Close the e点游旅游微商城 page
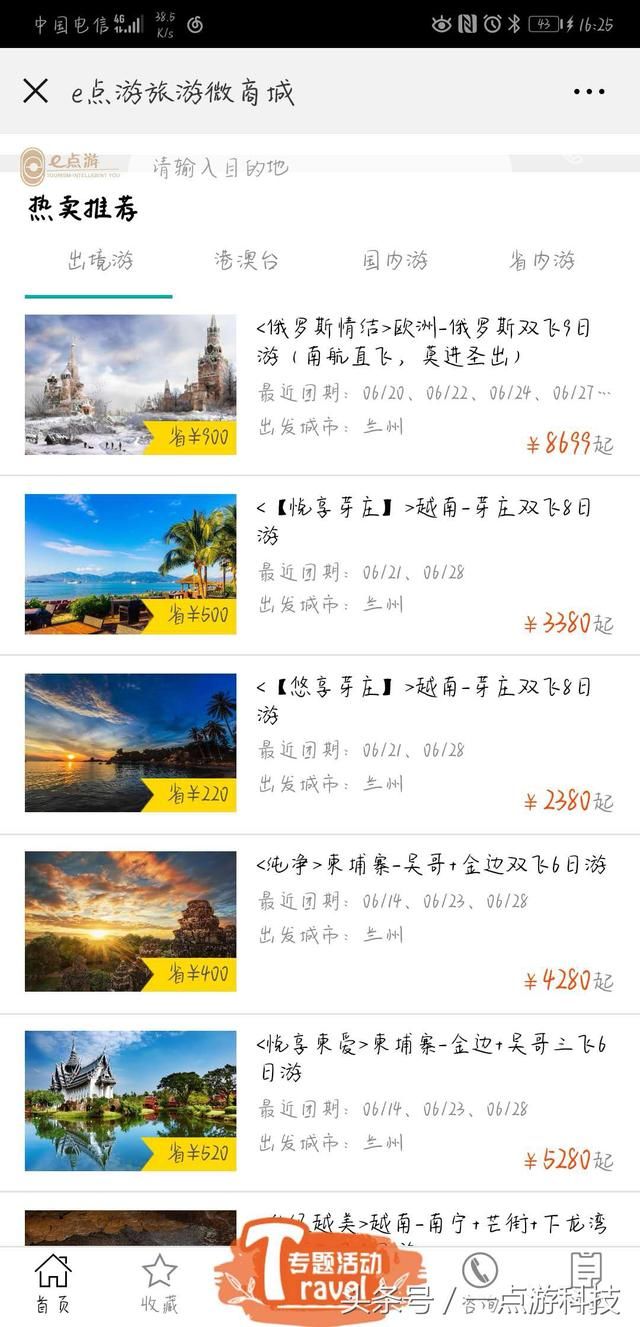640x1327 pixels. tap(35, 91)
